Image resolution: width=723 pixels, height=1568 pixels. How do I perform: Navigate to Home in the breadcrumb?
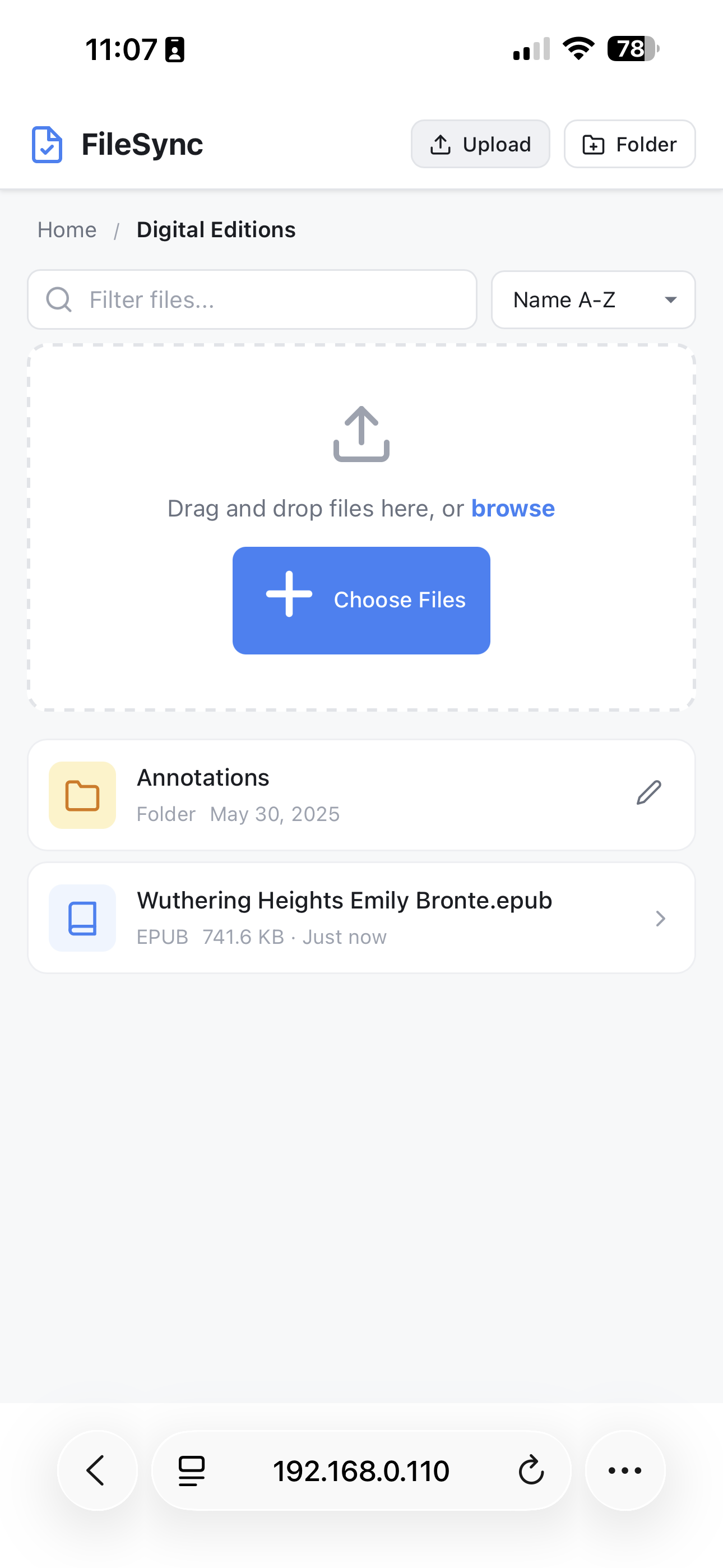coord(66,229)
